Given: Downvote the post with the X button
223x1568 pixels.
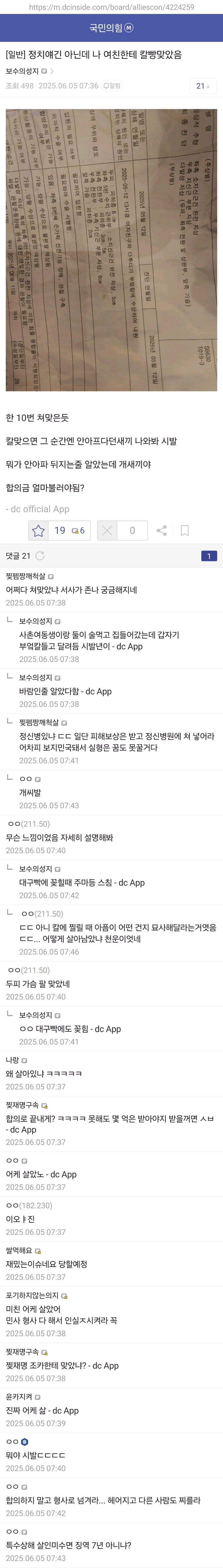Looking at the screenshot, I should click(x=107, y=530).
